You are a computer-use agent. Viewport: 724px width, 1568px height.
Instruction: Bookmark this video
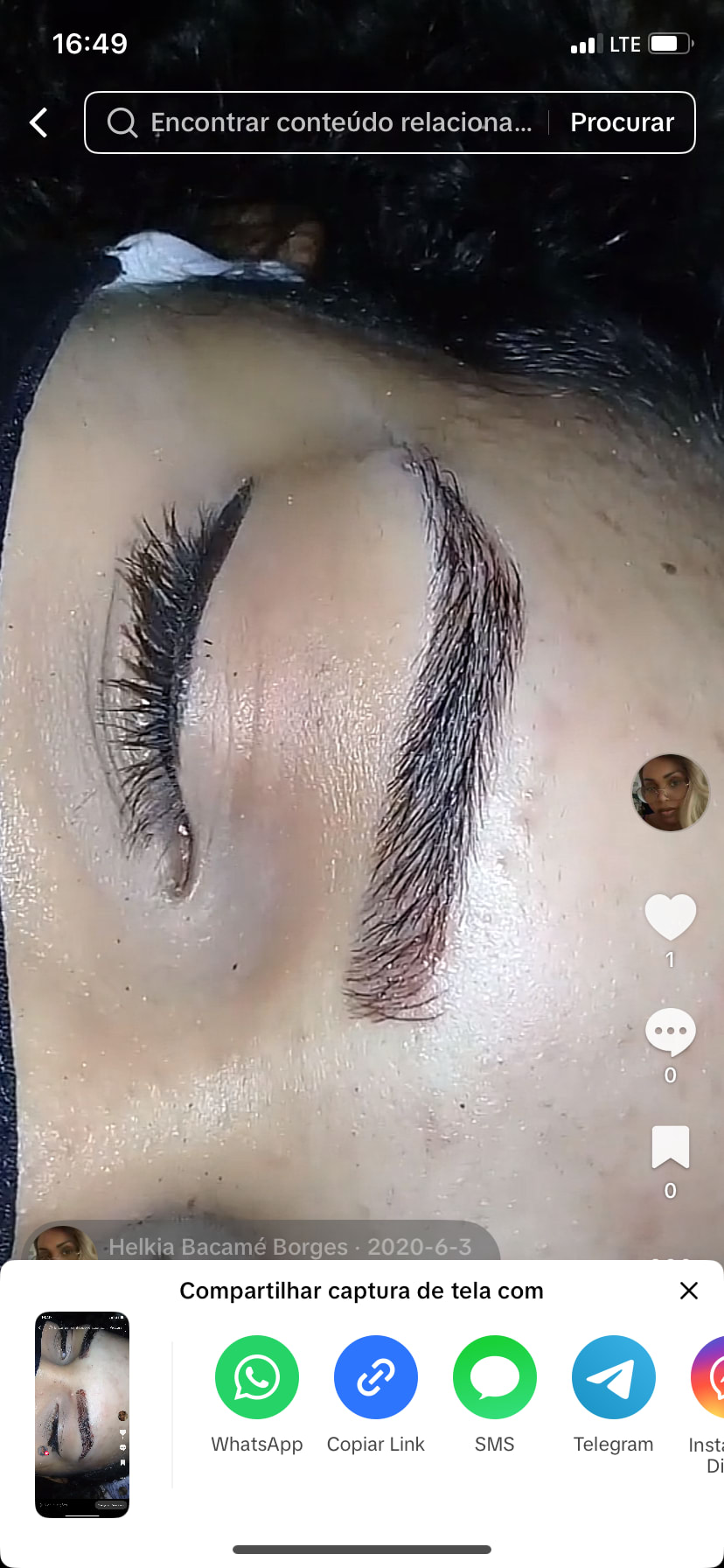tap(670, 1147)
